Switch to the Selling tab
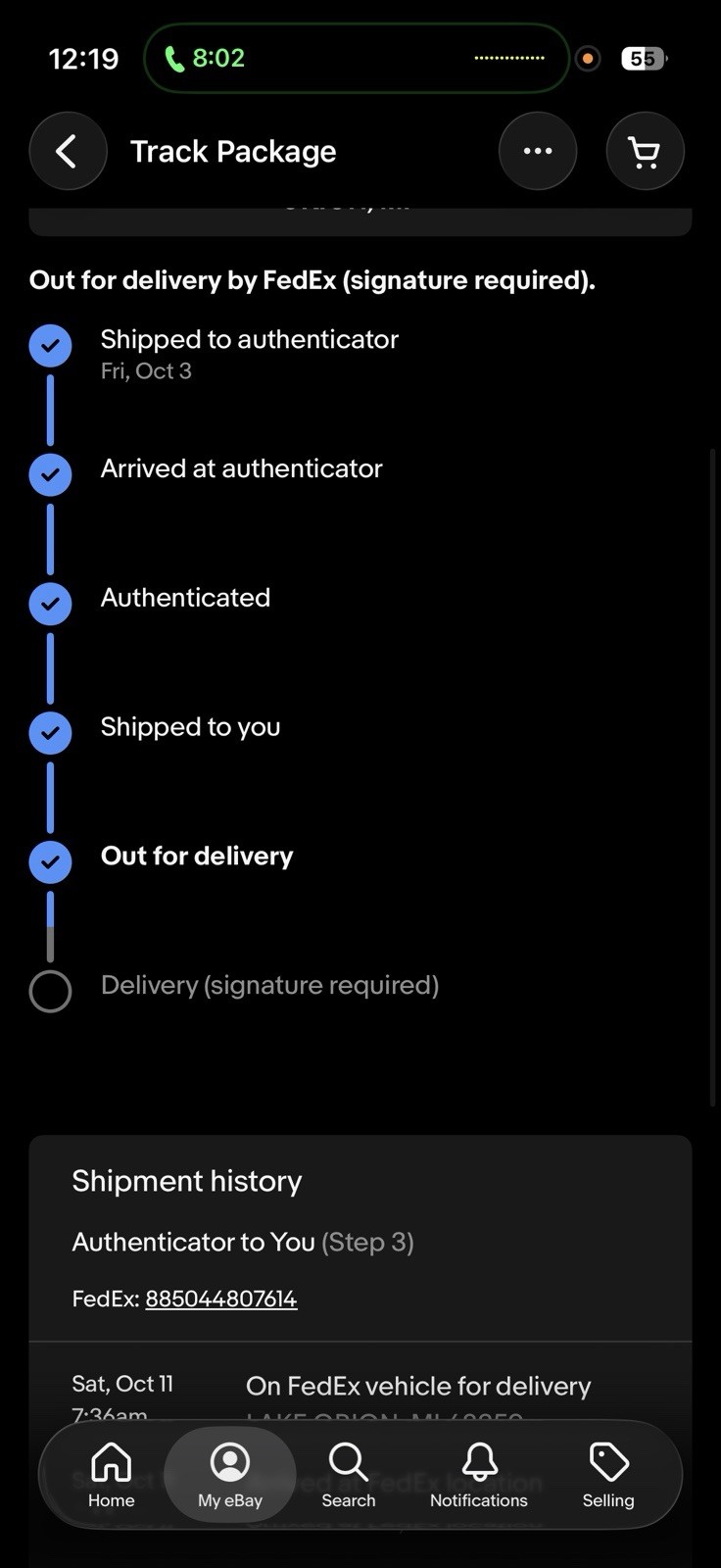 tap(608, 1475)
